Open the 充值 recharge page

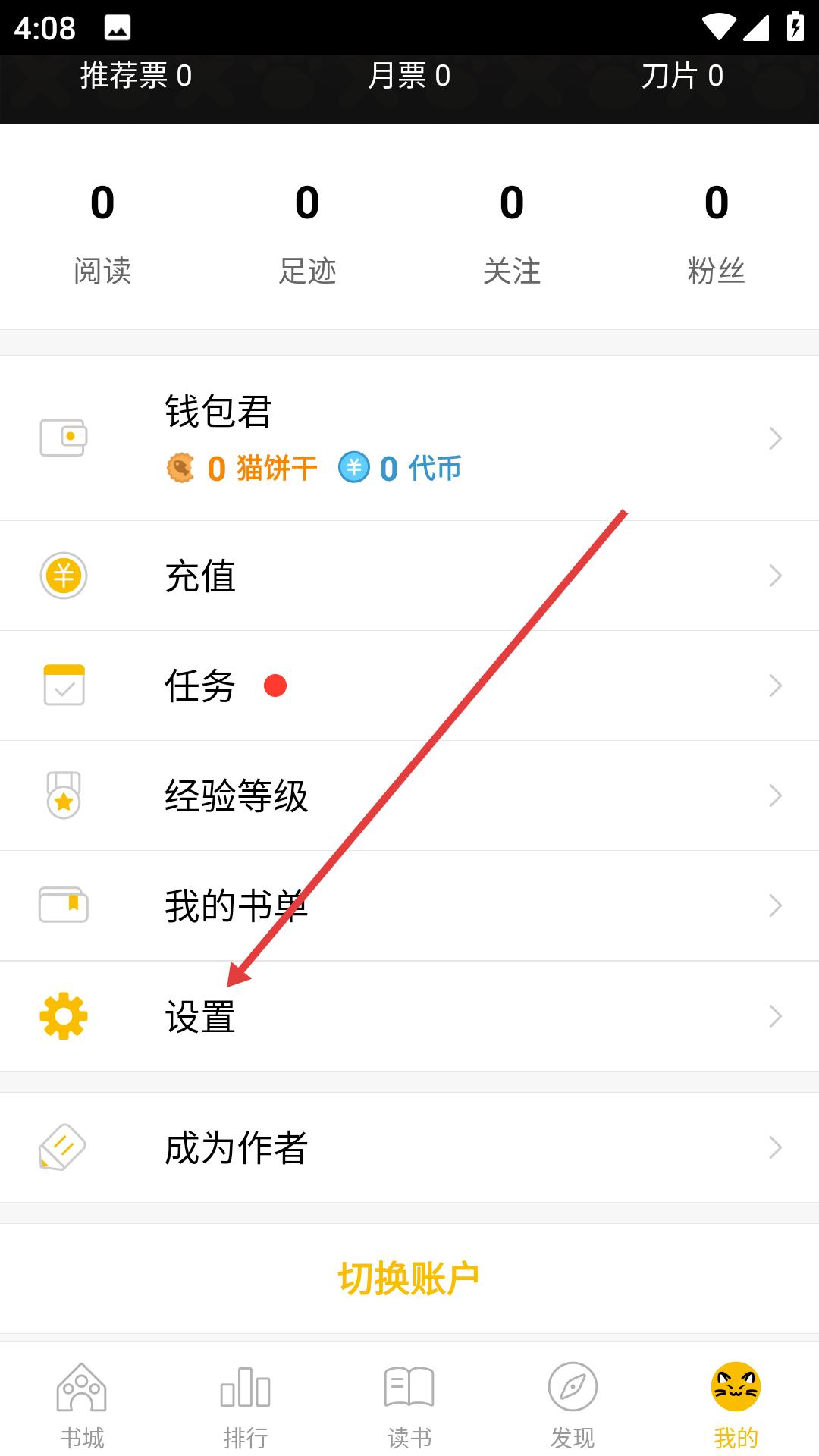pos(409,576)
